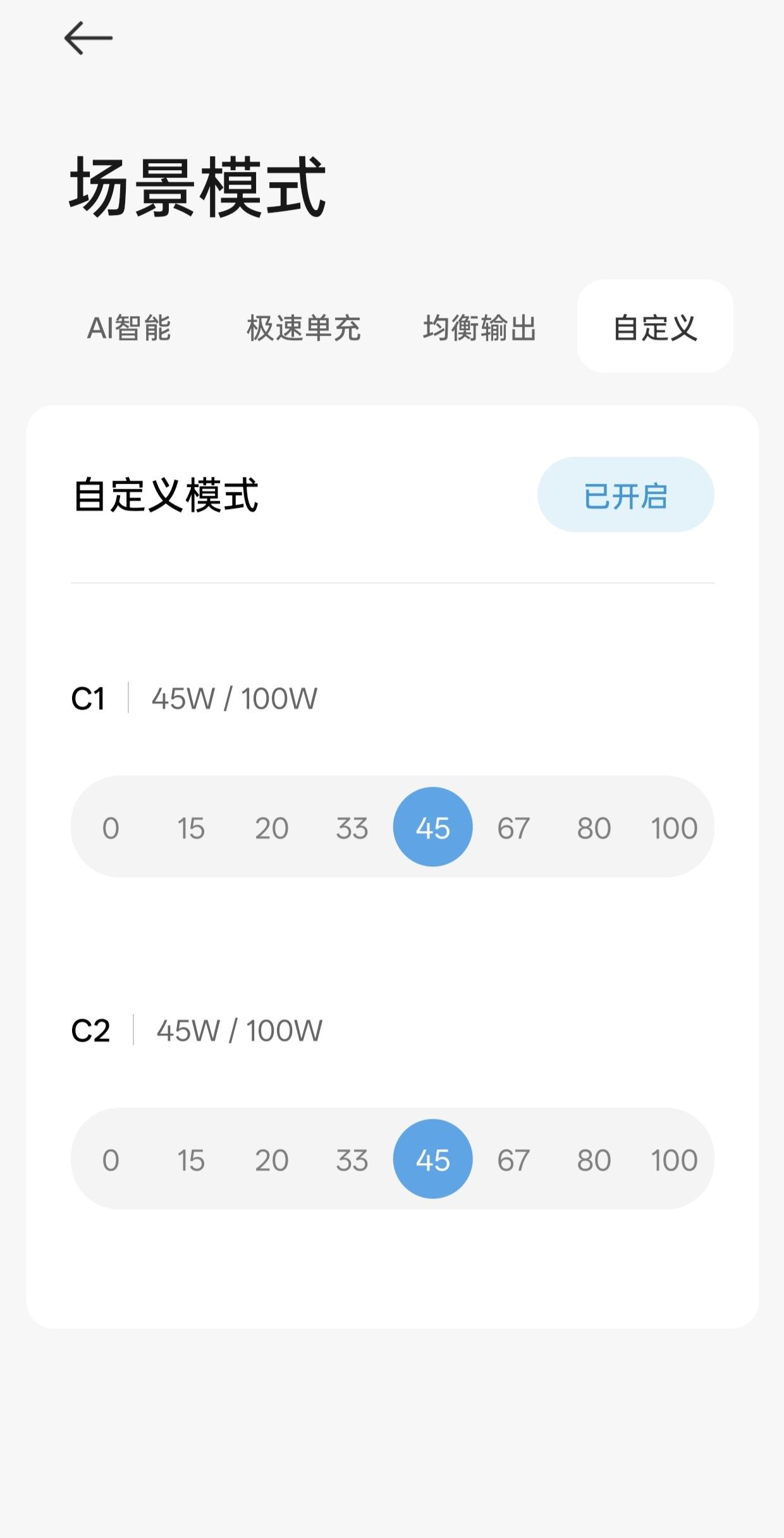Viewport: 784px width, 1538px height.
Task: Pick 33 for port C2
Action: tap(352, 1160)
